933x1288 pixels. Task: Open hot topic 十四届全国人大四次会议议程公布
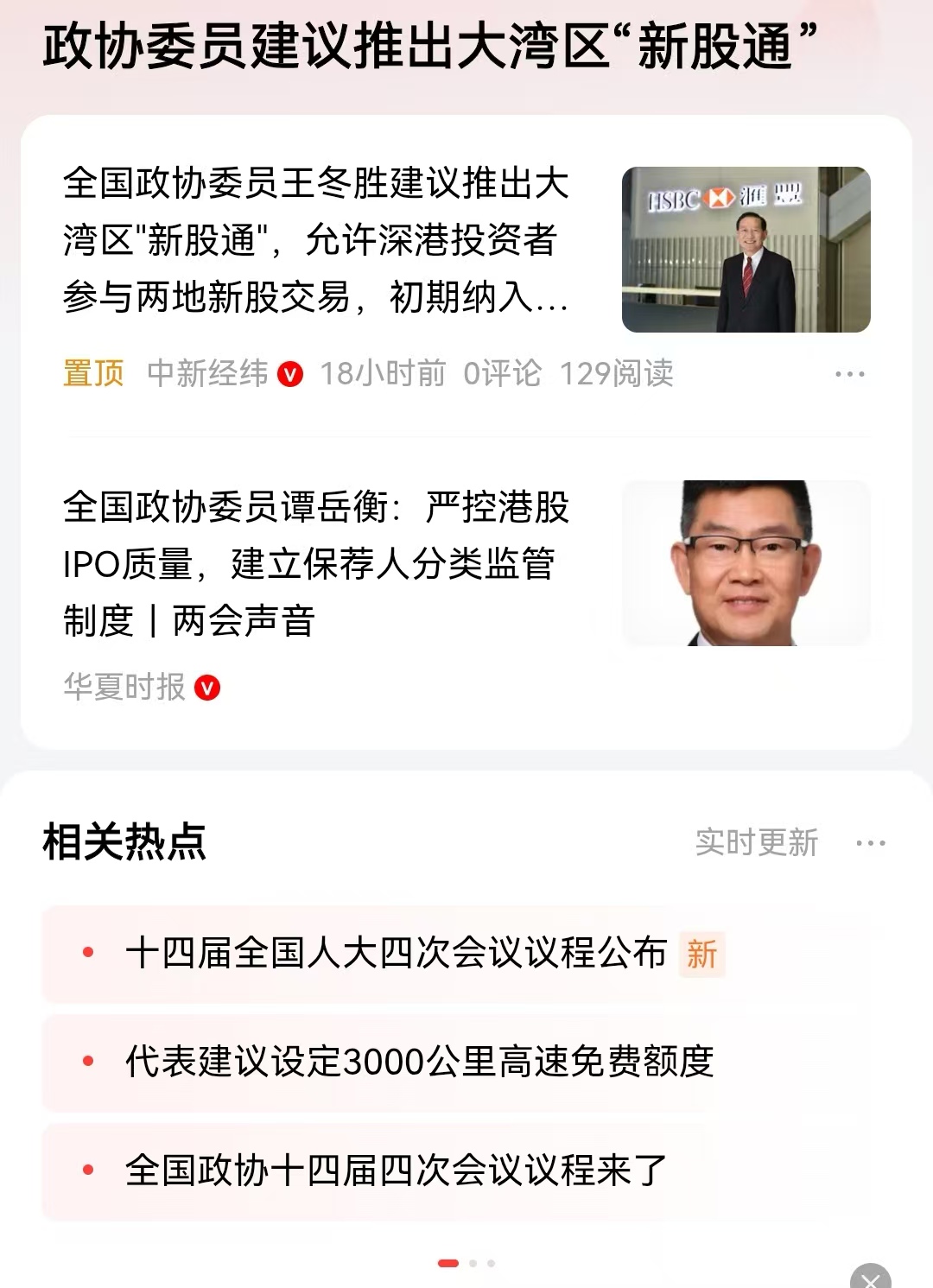pos(396,954)
